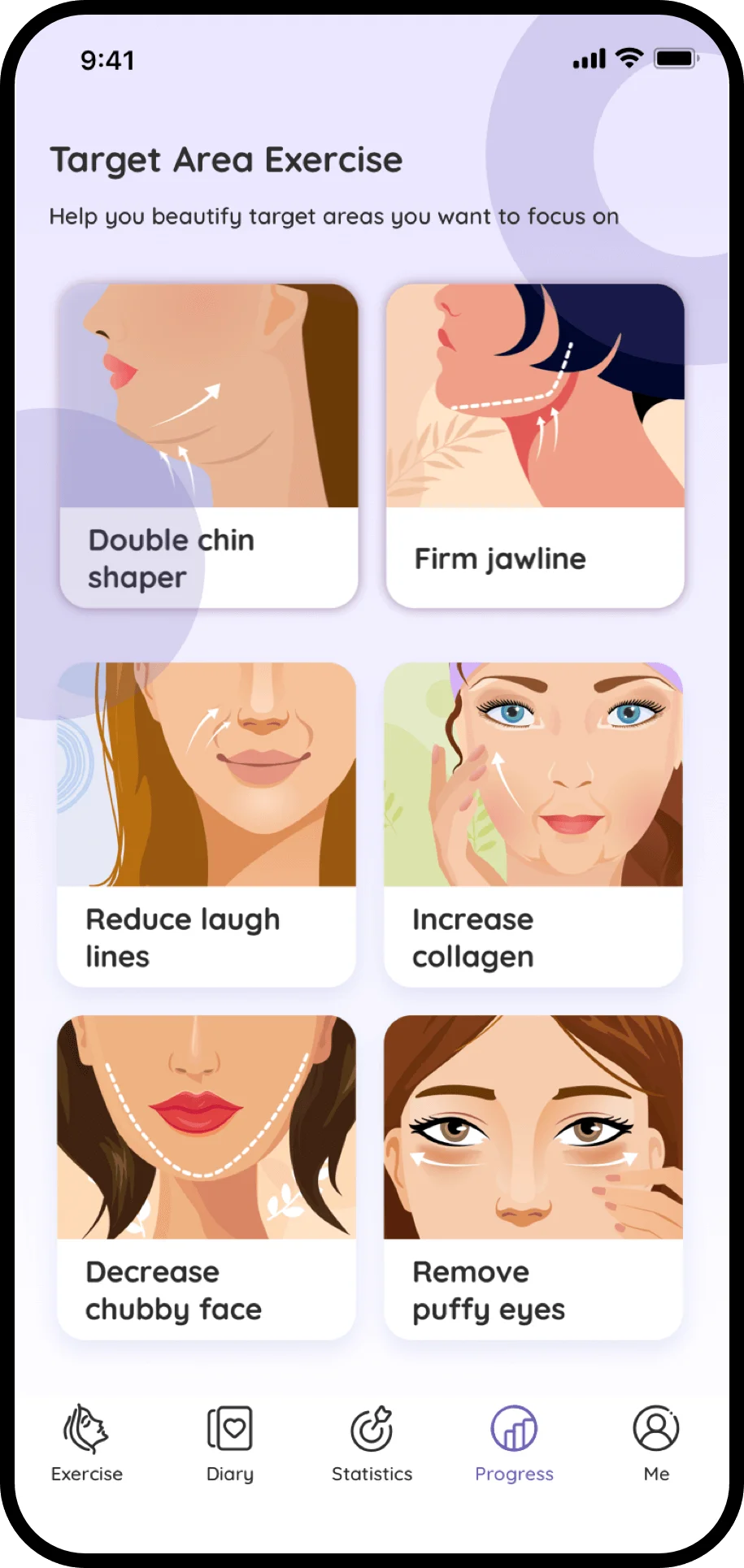Switch to the Me profile tab
Viewport: 744px width, 1568px height.
(656, 1444)
